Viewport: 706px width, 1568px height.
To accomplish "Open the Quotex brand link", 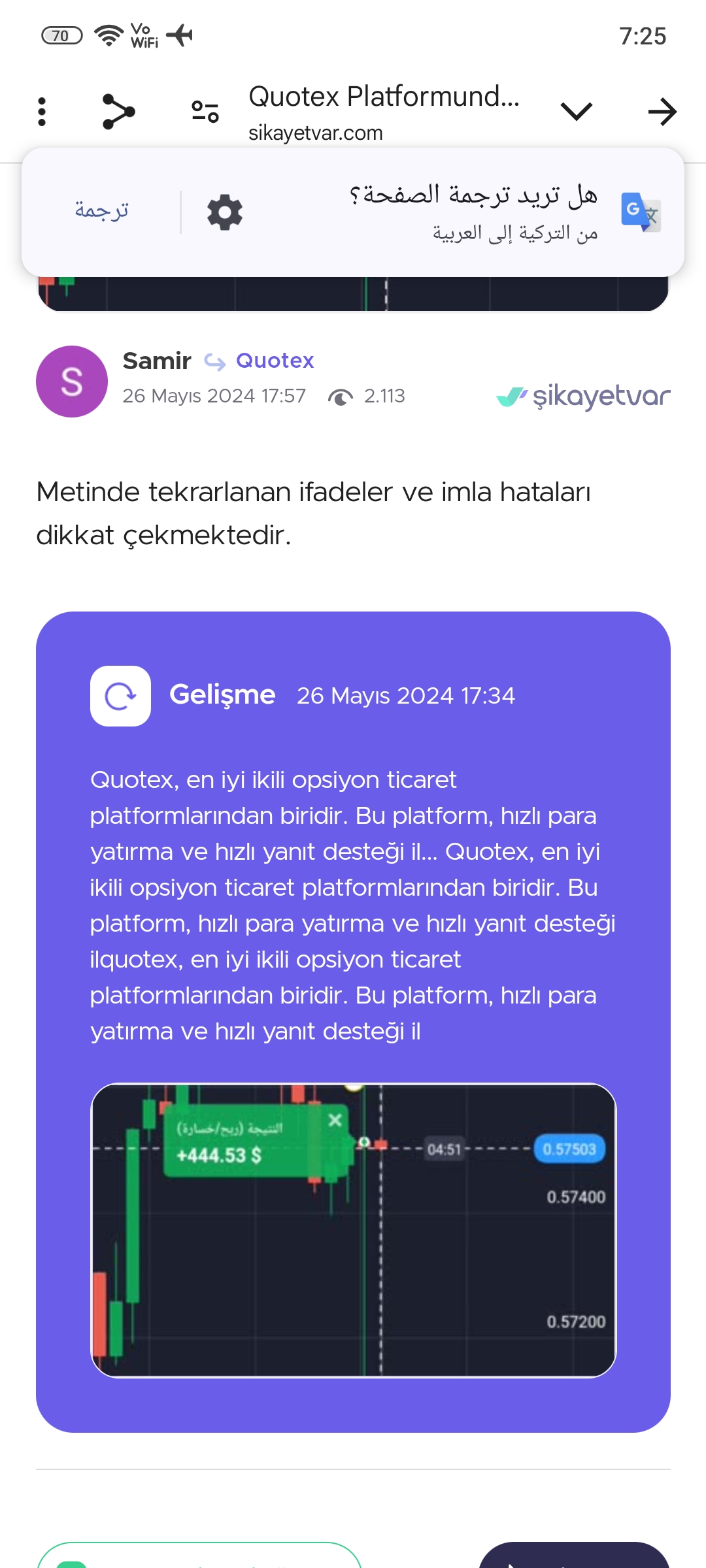I will click(x=275, y=361).
